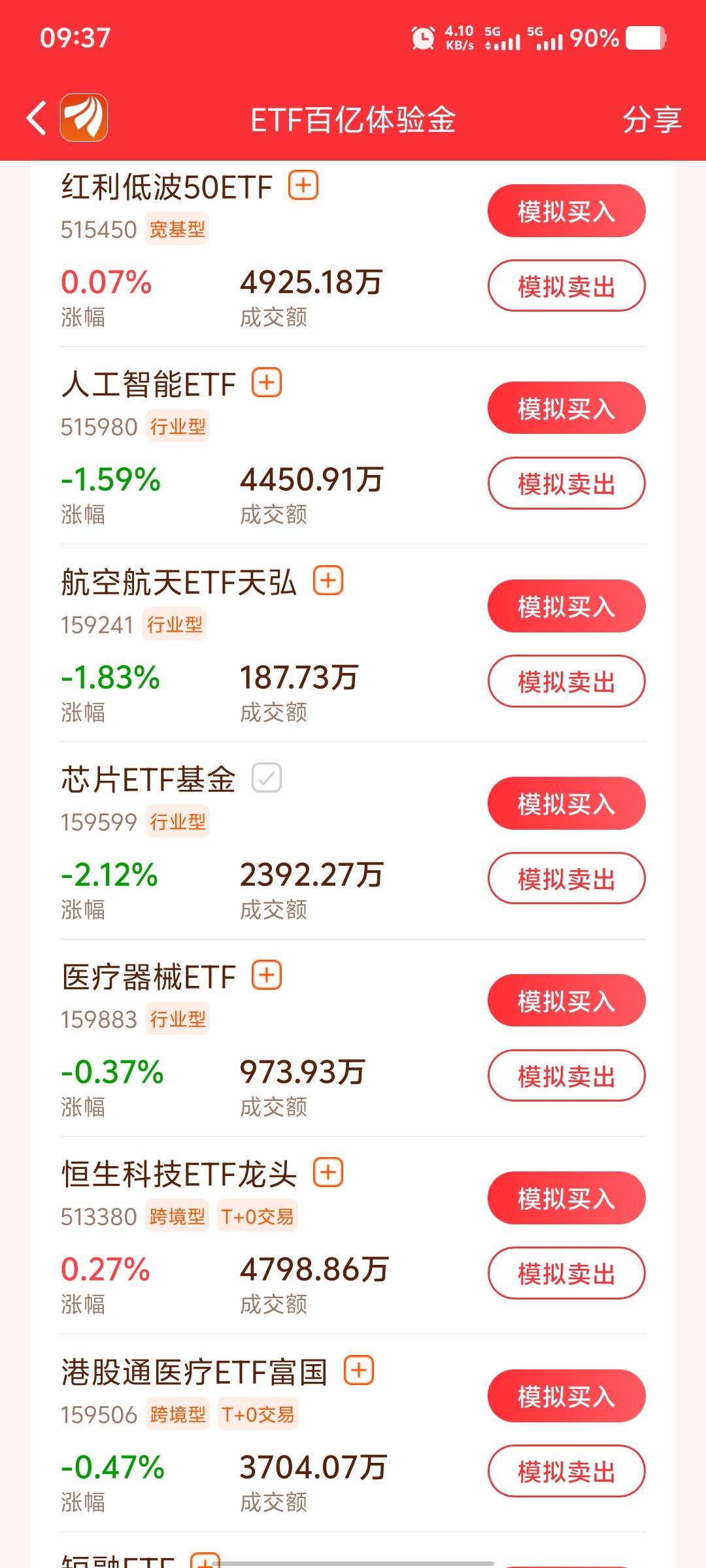706x1568 pixels.
Task: Tap 模拟卖出 for 航空航天ETF天弘
Action: [x=566, y=681]
